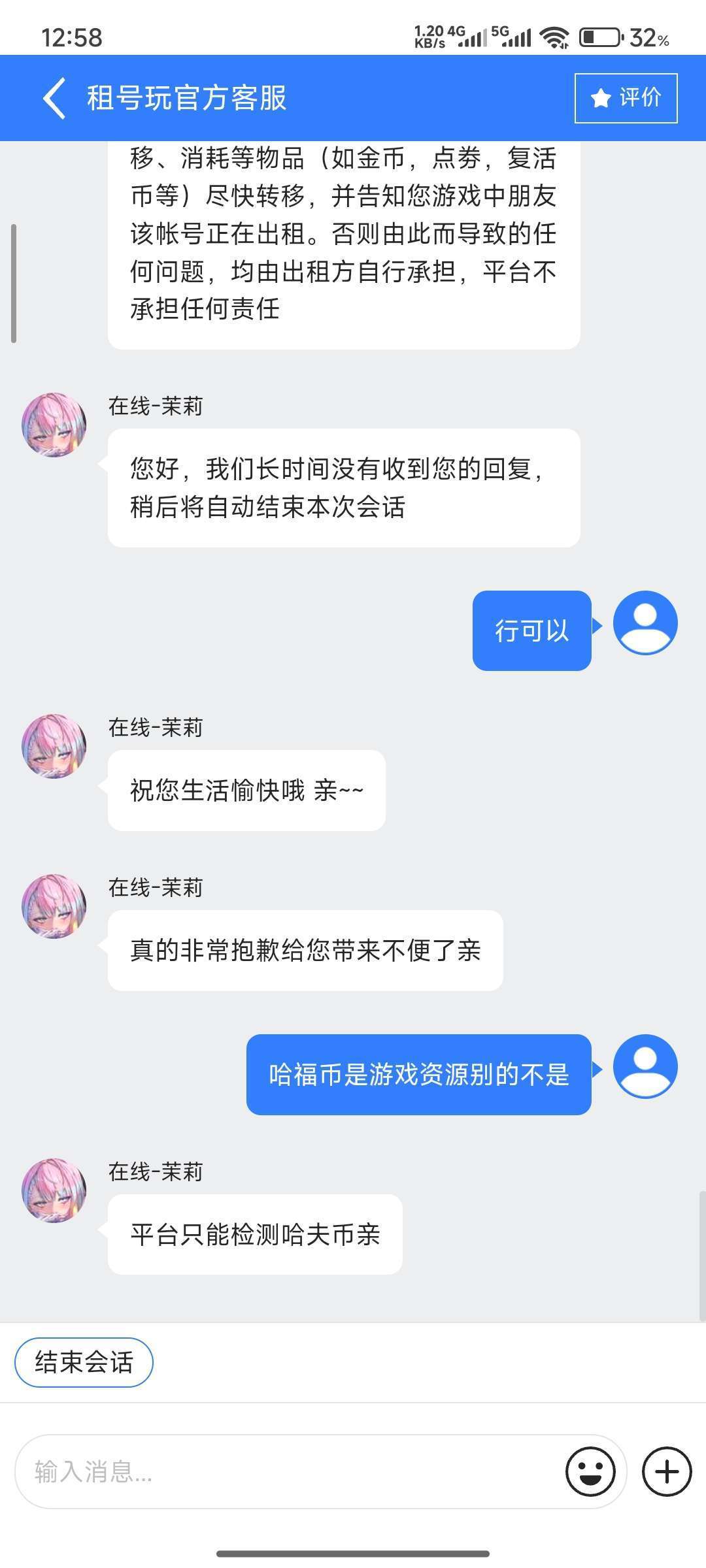This screenshot has height=1568, width=706.
Task: Tap the 评价 button to rate service
Action: pos(626,98)
